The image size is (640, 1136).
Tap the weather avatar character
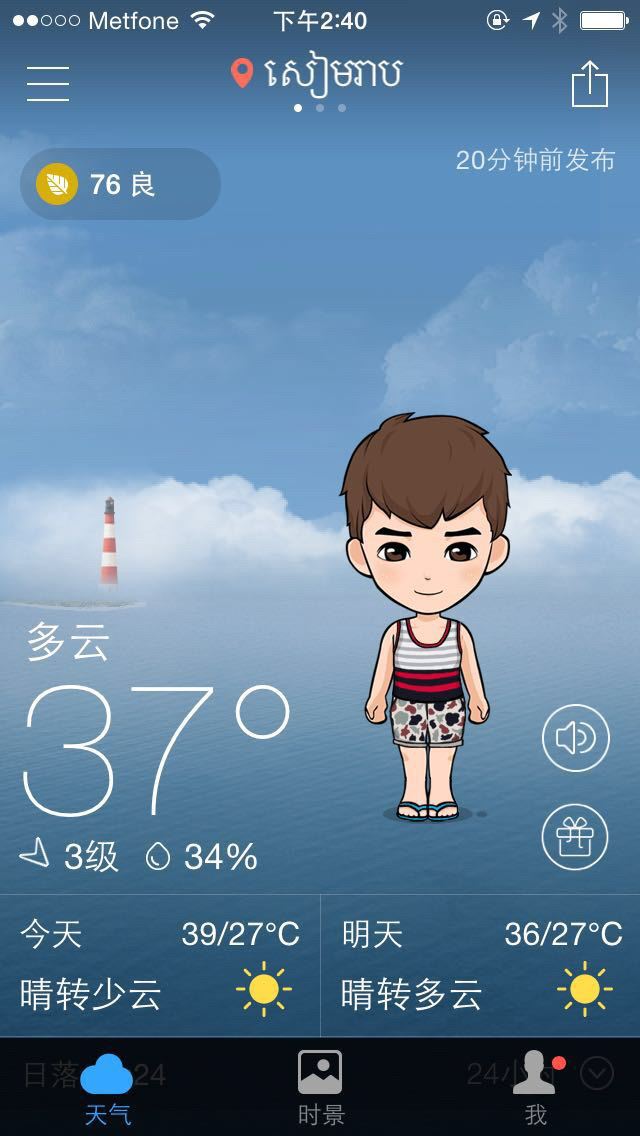tap(428, 620)
